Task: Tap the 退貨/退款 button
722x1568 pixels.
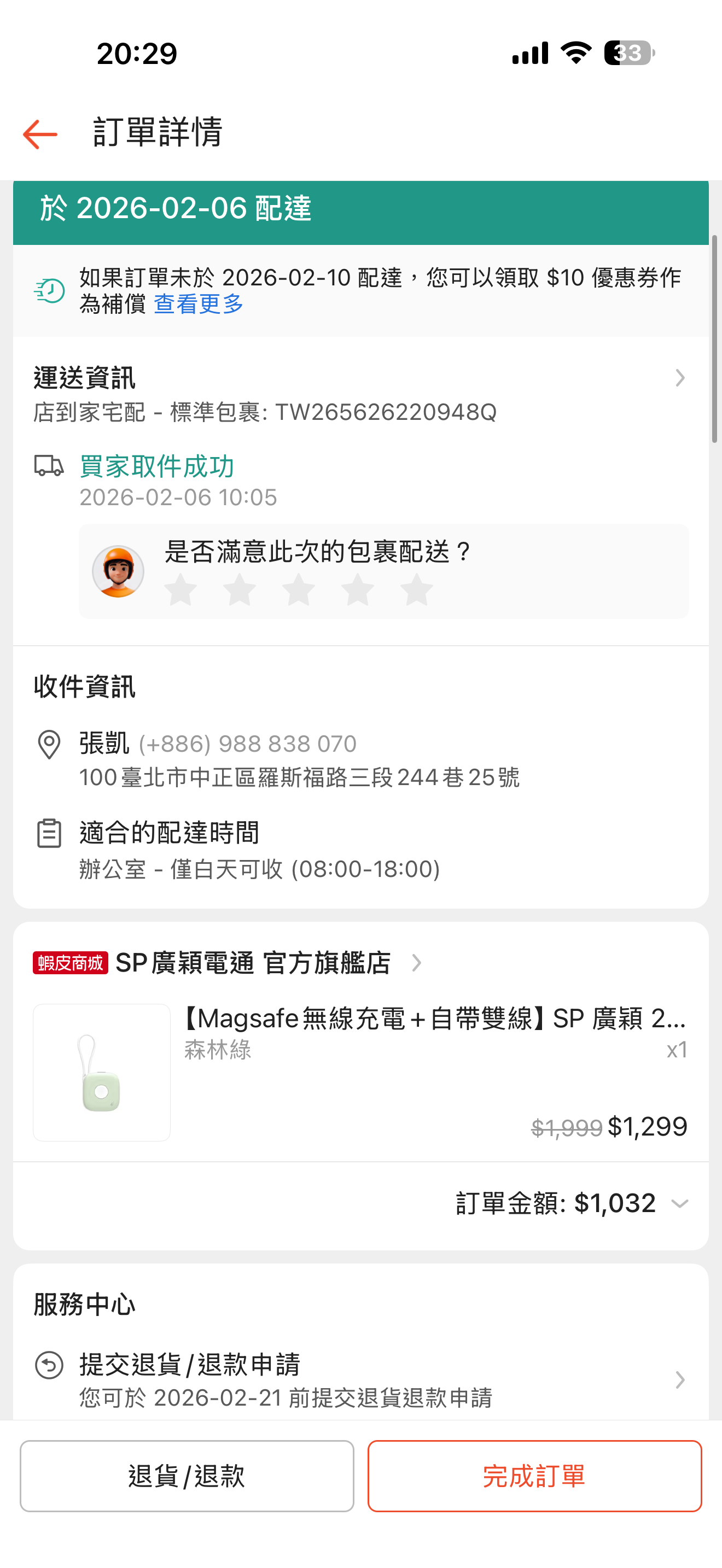Action: point(187,1476)
